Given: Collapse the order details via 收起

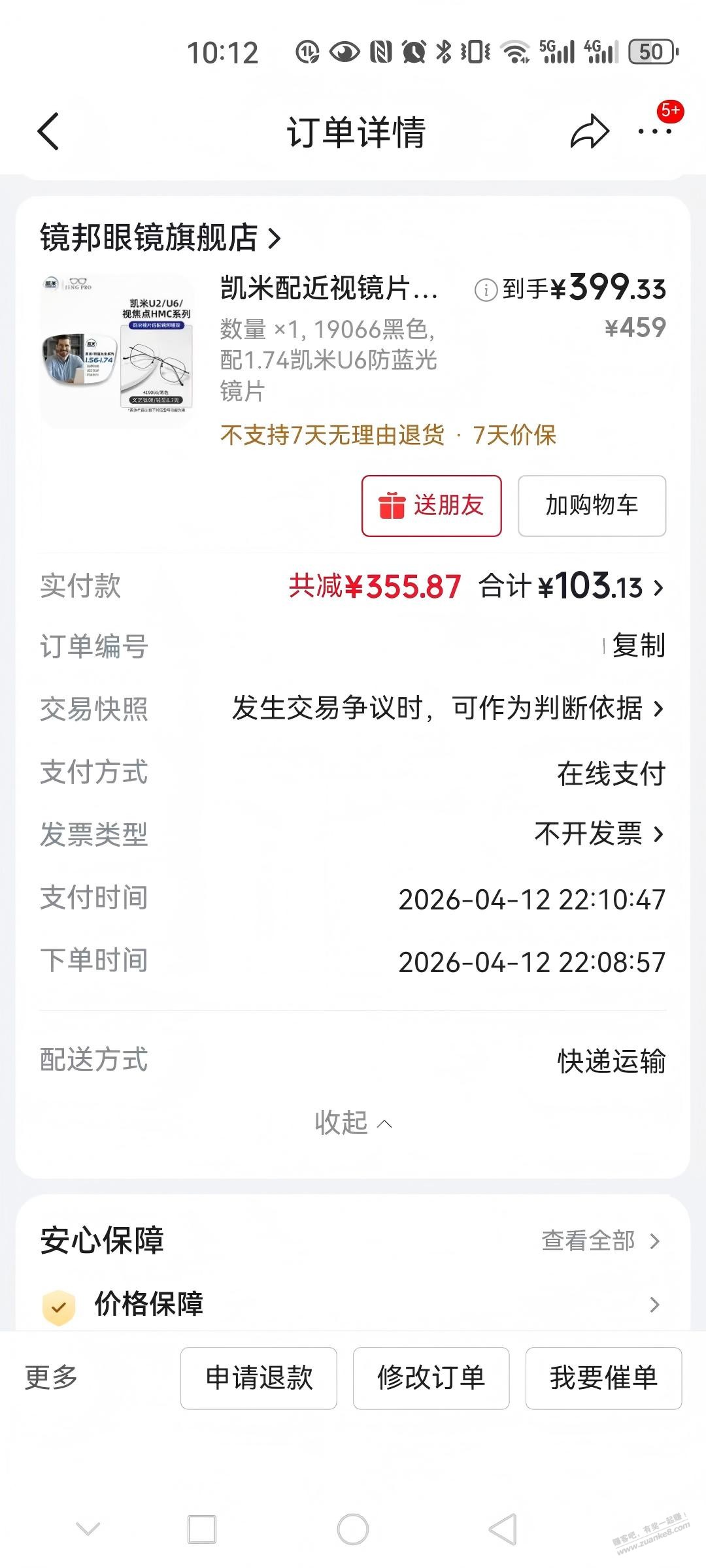Looking at the screenshot, I should (353, 1122).
